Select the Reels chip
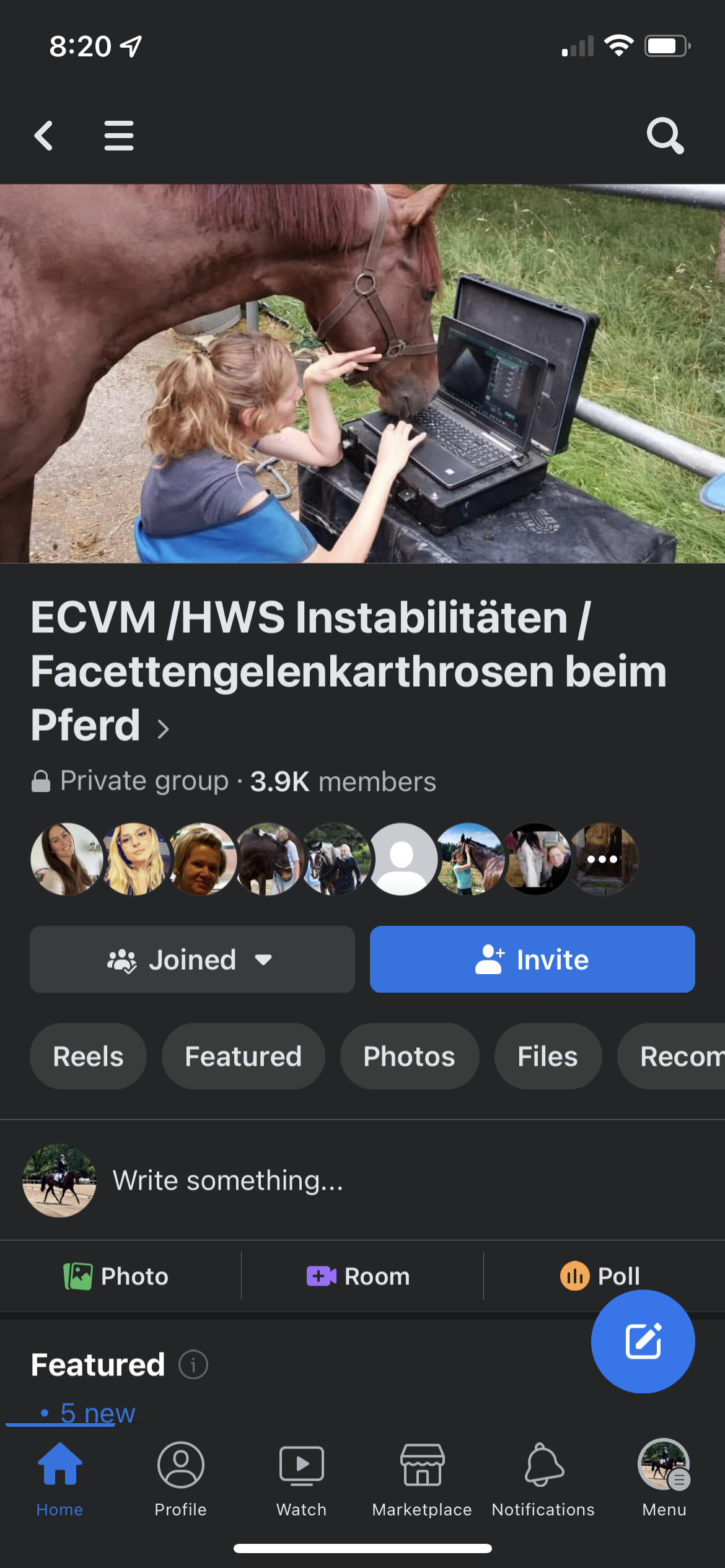Image resolution: width=725 pixels, height=1568 pixels. [x=88, y=1056]
